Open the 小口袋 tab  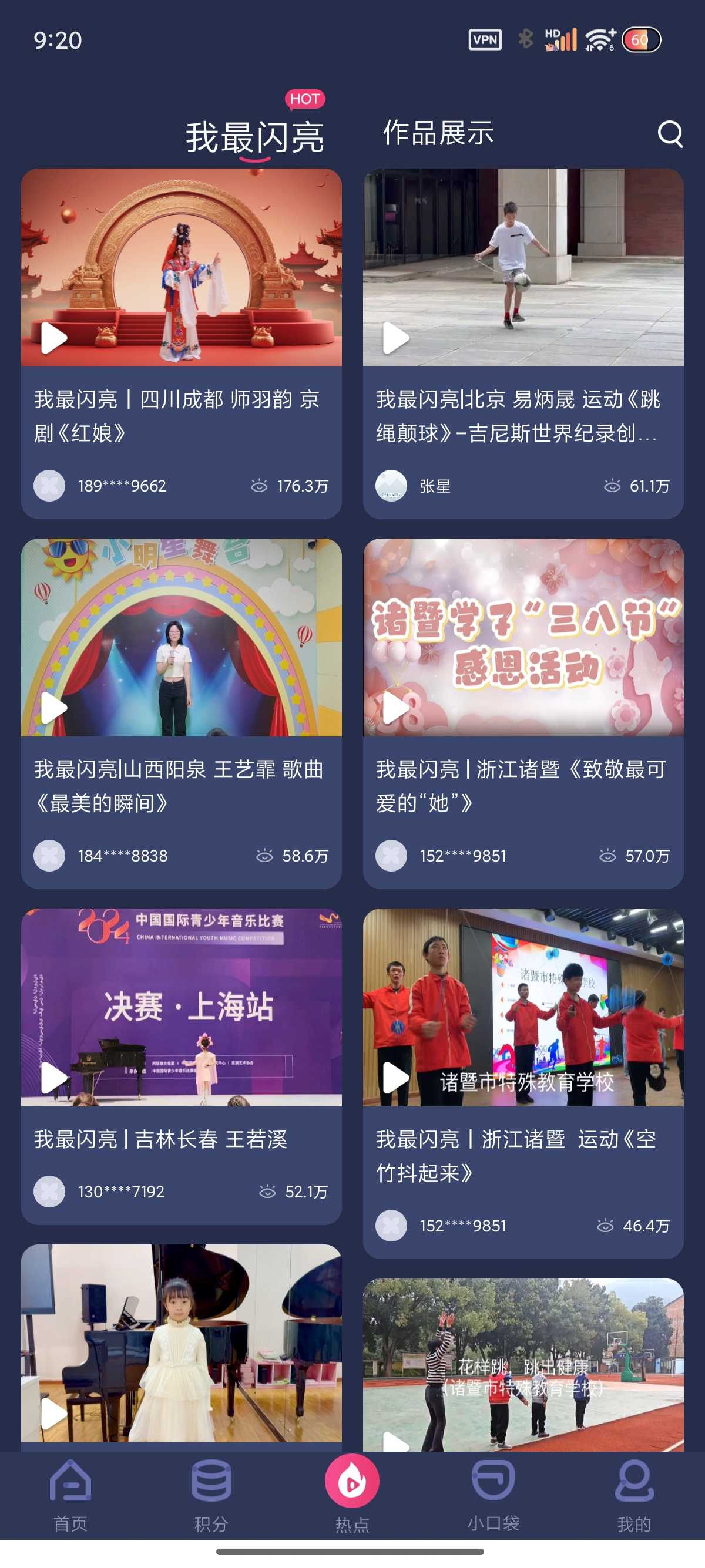[x=493, y=1495]
